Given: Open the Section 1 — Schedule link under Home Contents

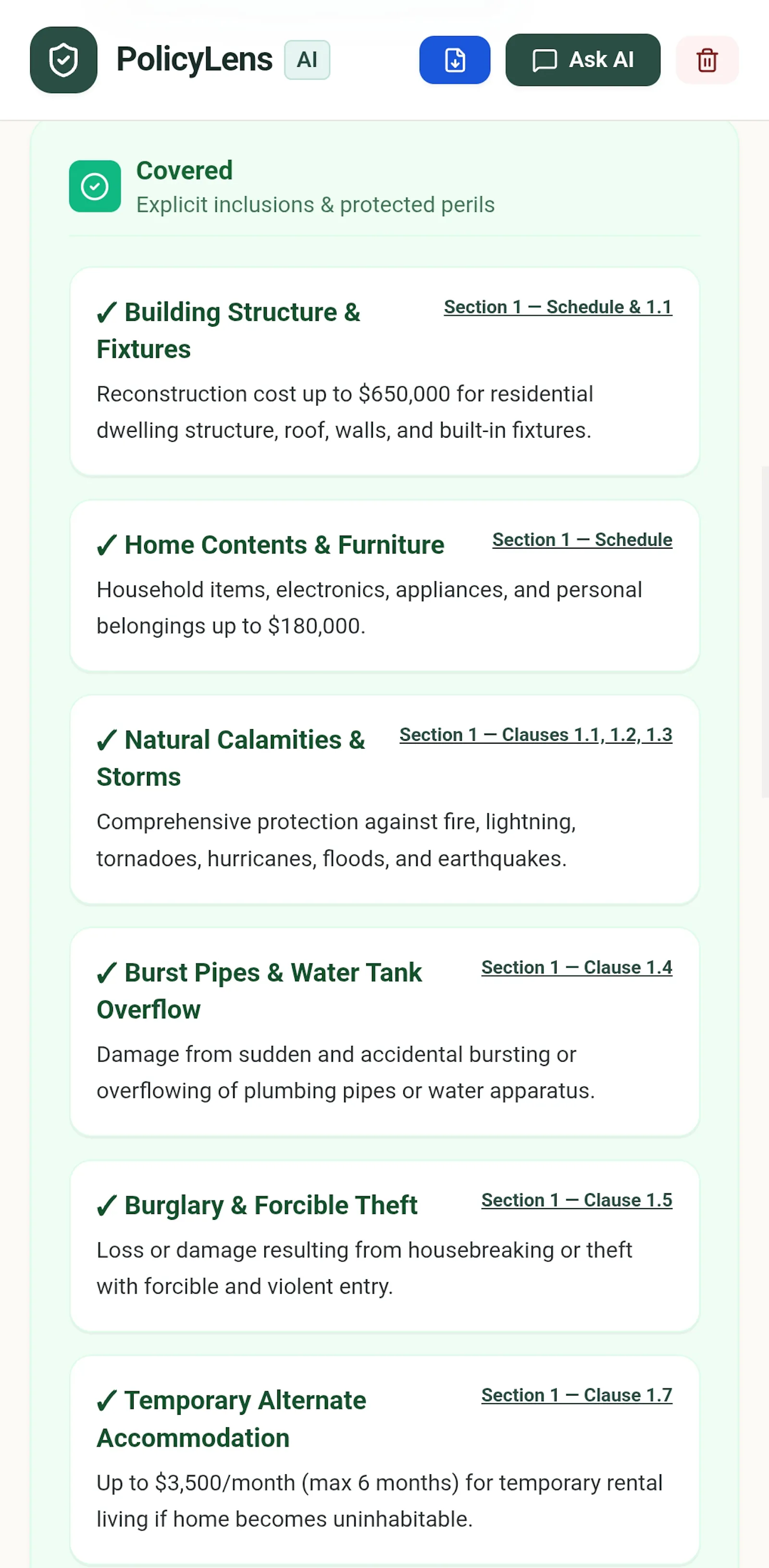Looking at the screenshot, I should (x=582, y=539).
